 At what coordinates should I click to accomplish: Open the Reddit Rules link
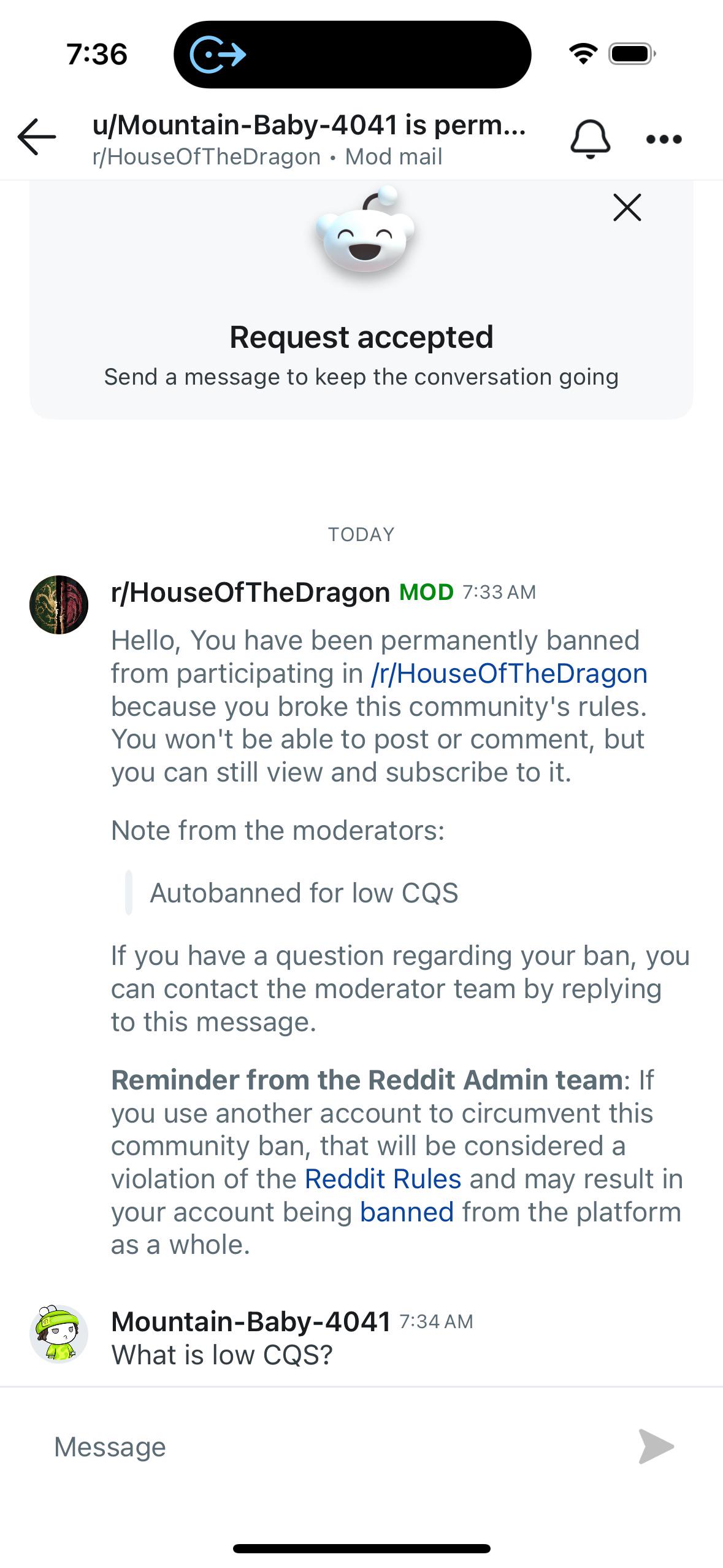tap(383, 1179)
